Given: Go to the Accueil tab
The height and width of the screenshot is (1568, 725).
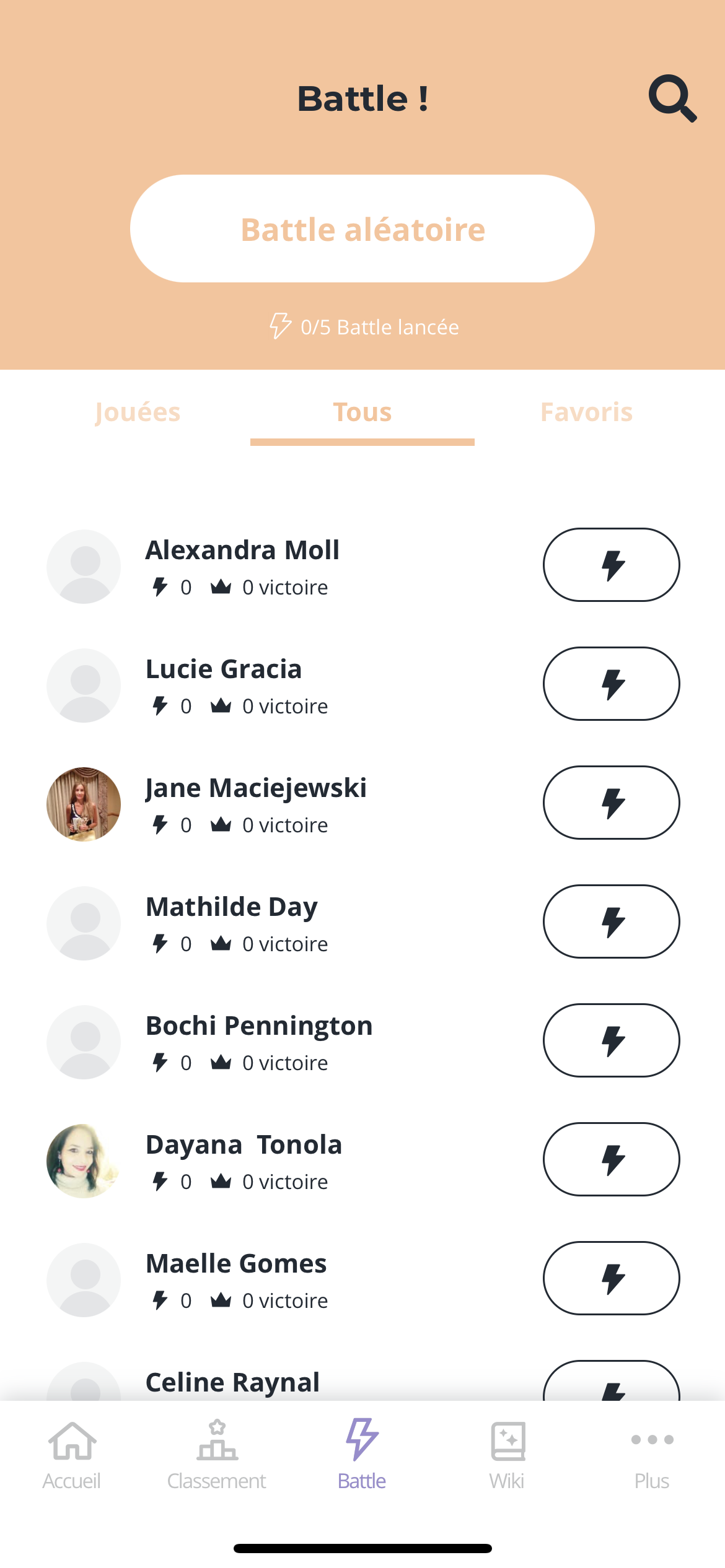Looking at the screenshot, I should [72, 1454].
